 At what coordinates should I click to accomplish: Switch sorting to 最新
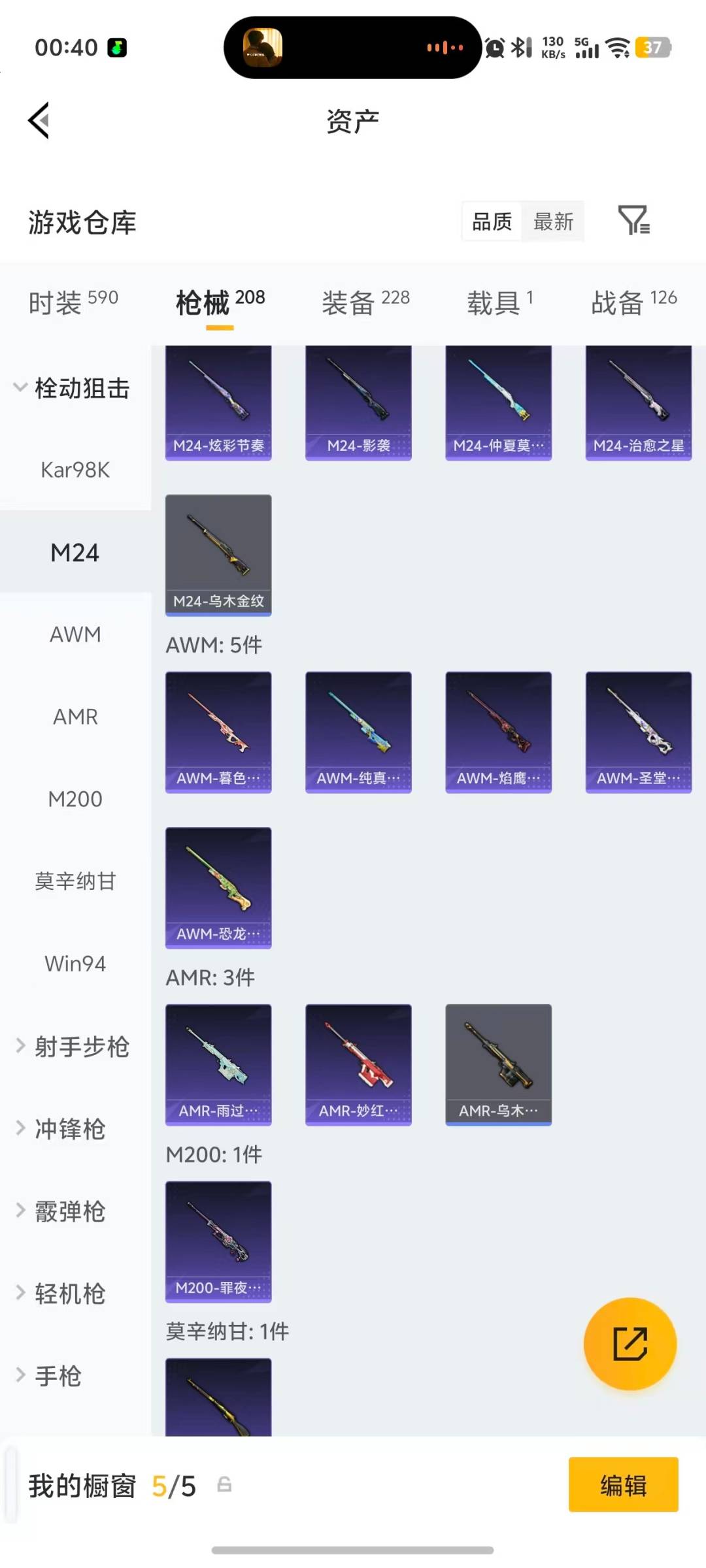(553, 222)
